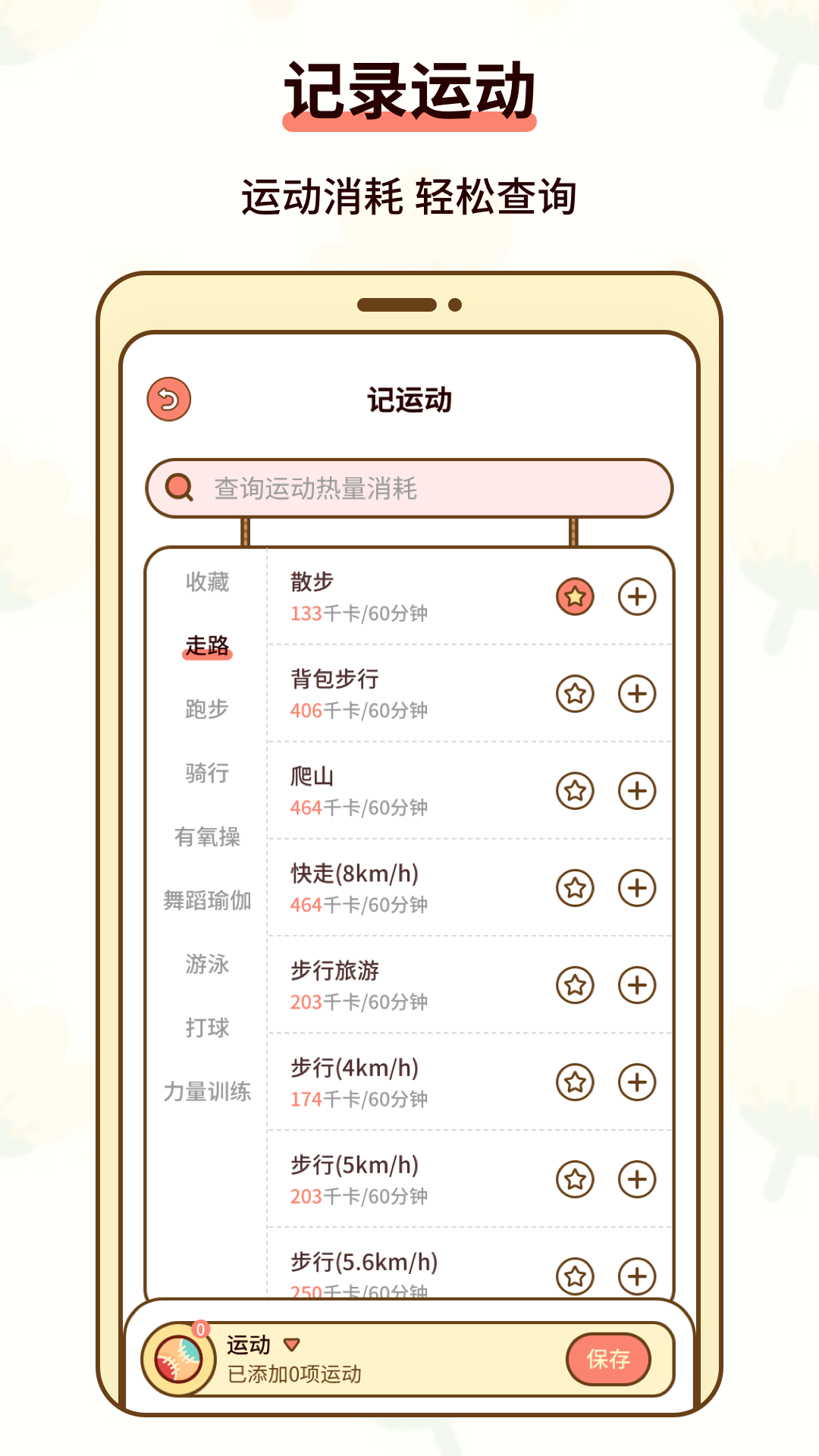Favorite 背包步行 with the star toggle
The image size is (819, 1456).
click(575, 692)
